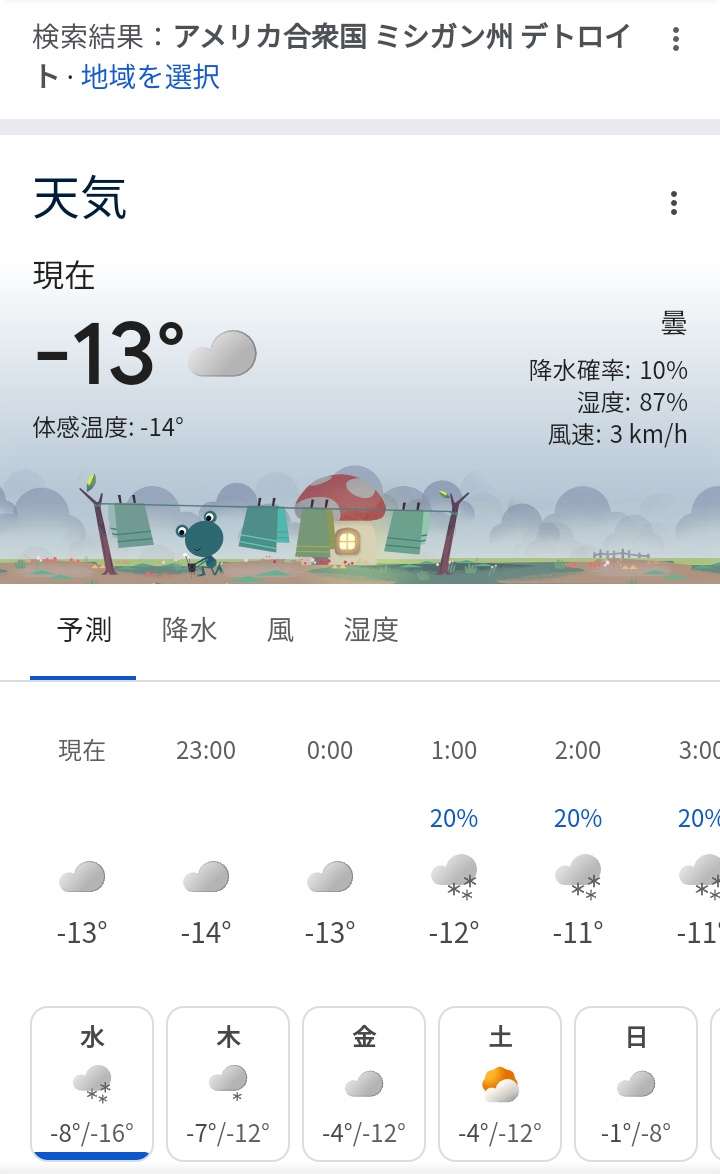View 土 day forecast card
This screenshot has height=1174, width=720.
(500, 1082)
